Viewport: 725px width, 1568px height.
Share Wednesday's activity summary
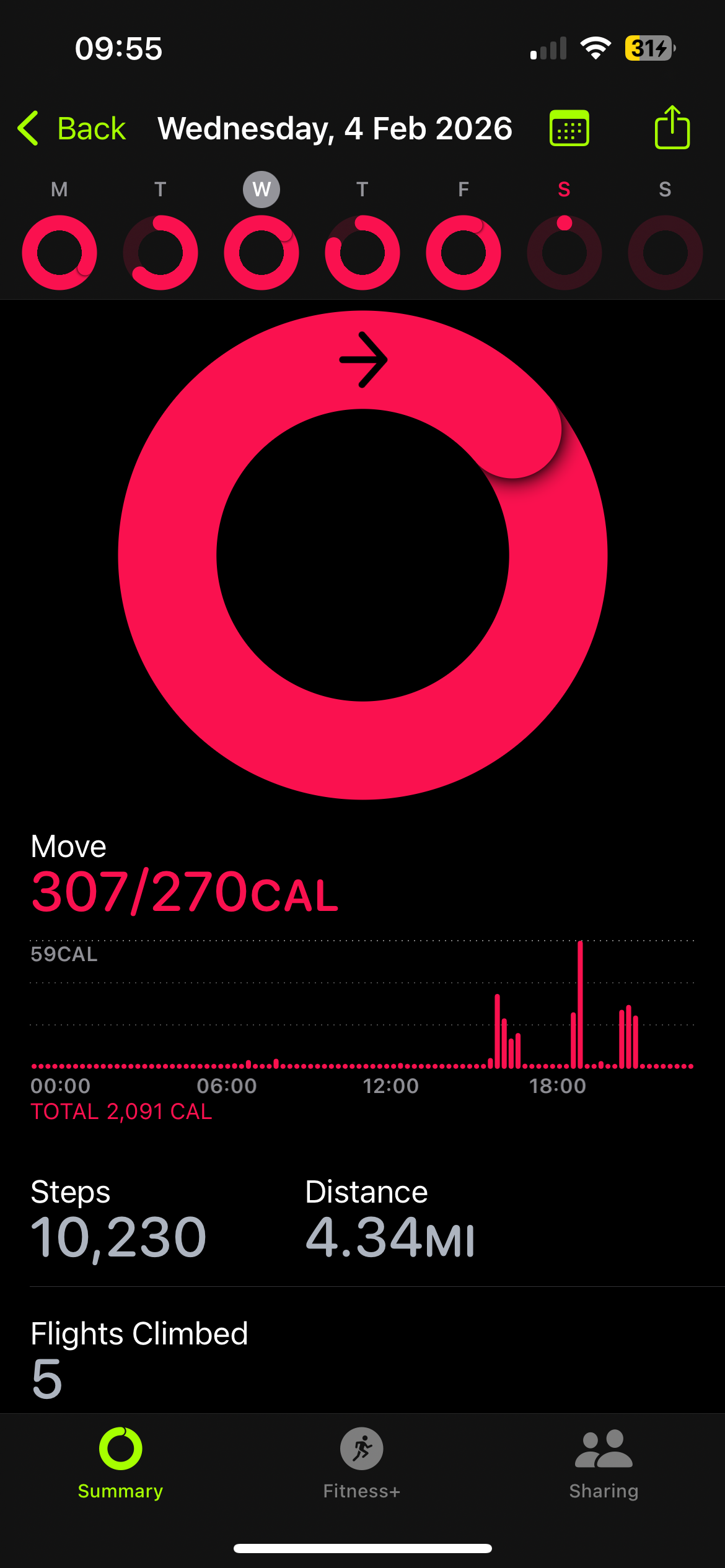tap(672, 128)
